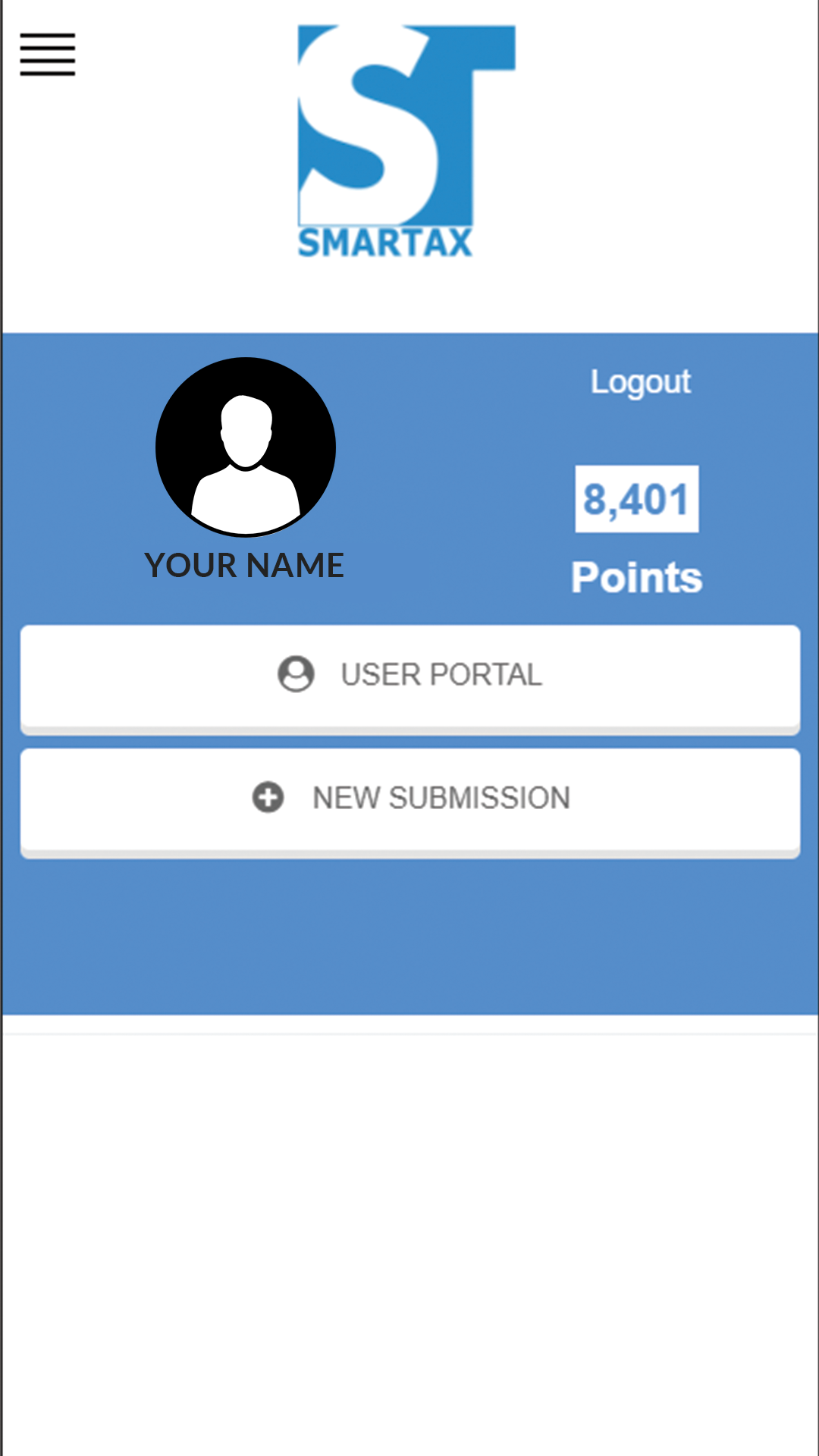
Task: Open the User Portal
Action: point(409,676)
